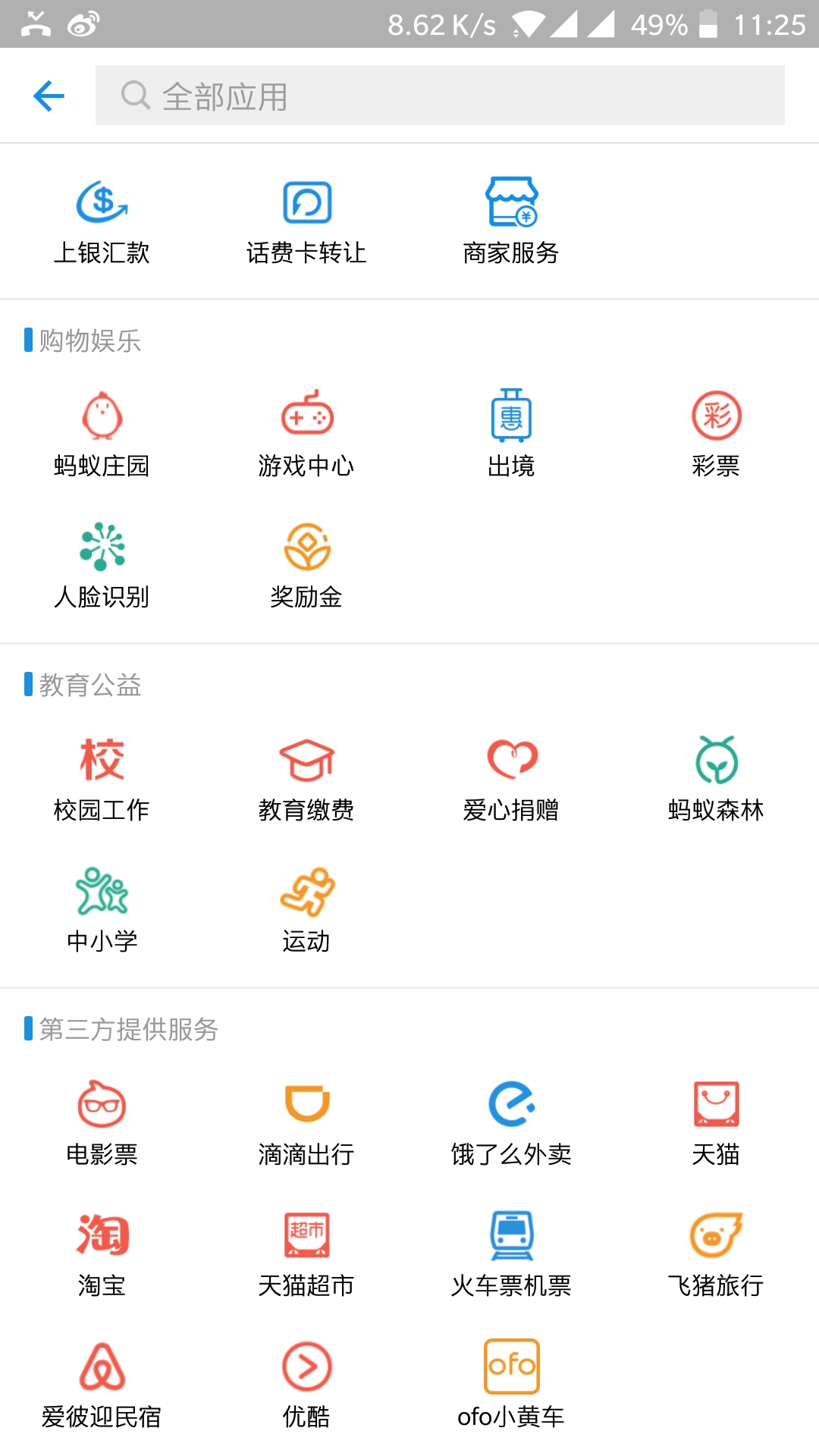This screenshot has width=819, height=1456.
Task: Open 上银汇款
Action: [x=102, y=221]
